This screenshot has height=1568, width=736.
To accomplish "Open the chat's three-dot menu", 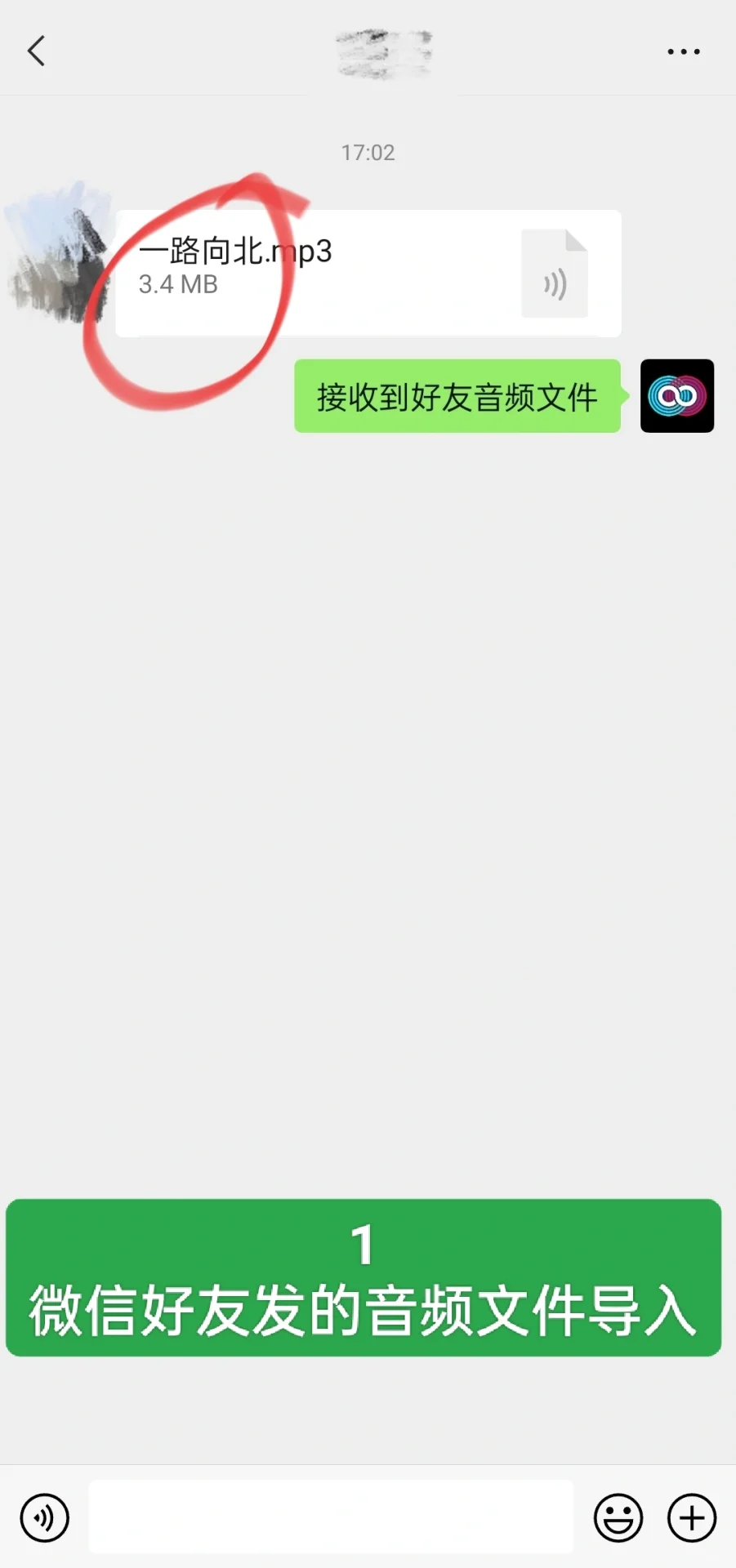I will pyautogui.click(x=683, y=51).
